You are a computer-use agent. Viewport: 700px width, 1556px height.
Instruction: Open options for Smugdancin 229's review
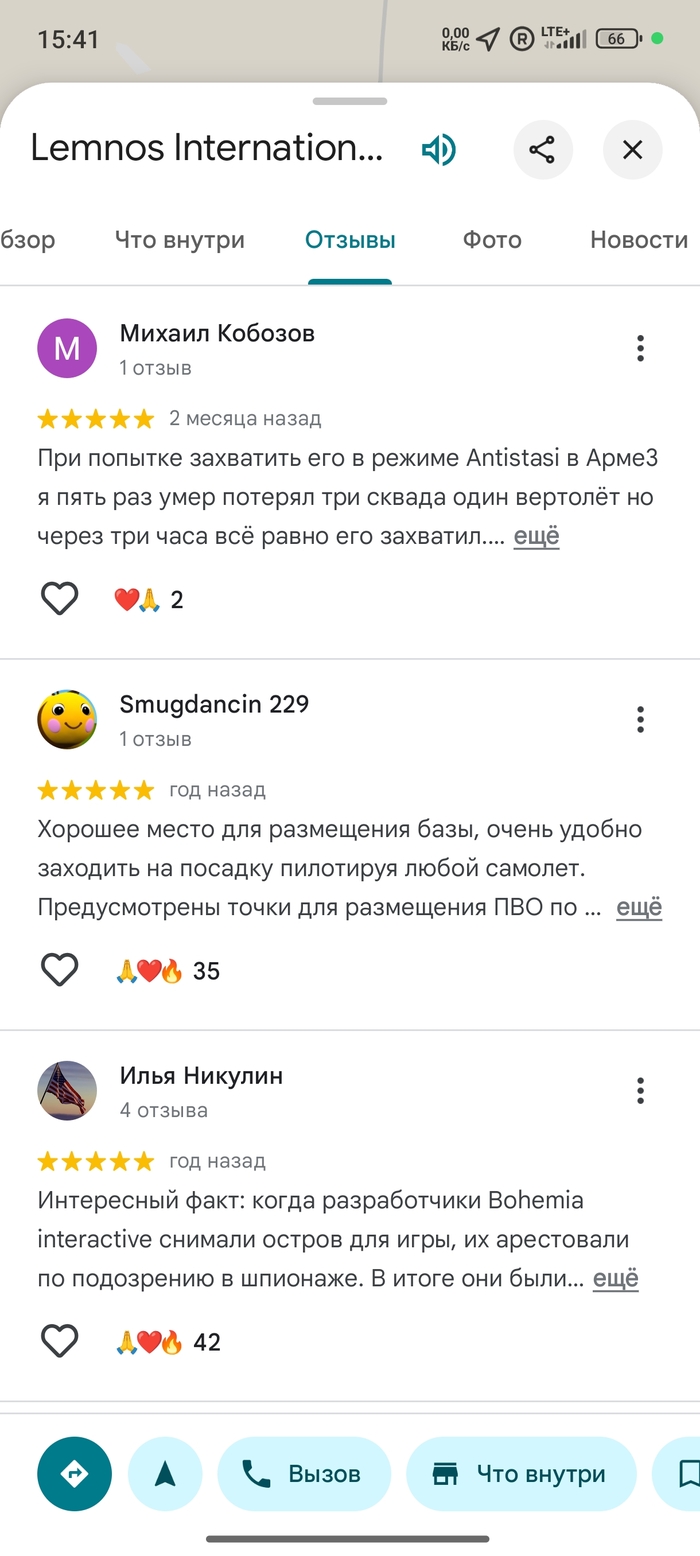click(x=640, y=719)
